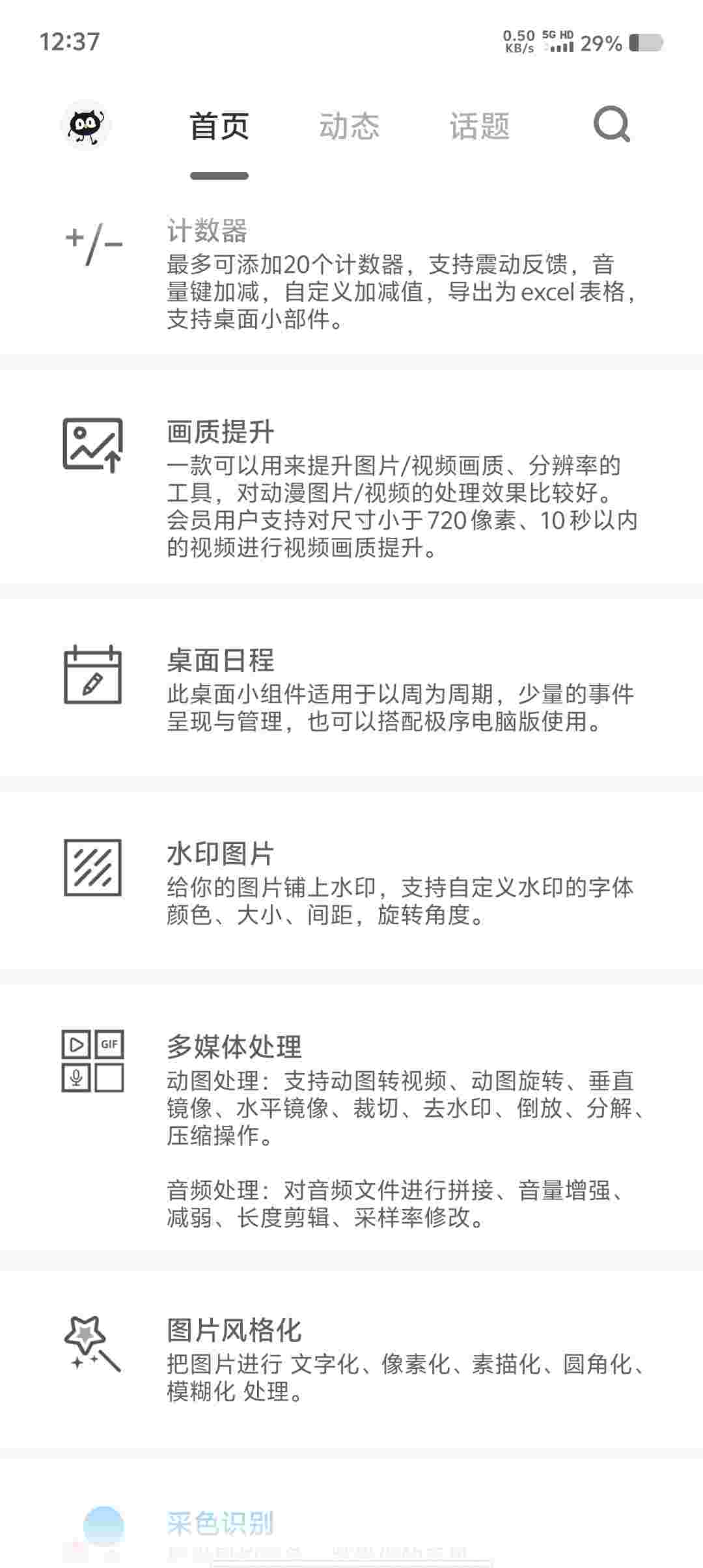Switch to the 动态 tab
This screenshot has width=703, height=1568.
pos(349,126)
